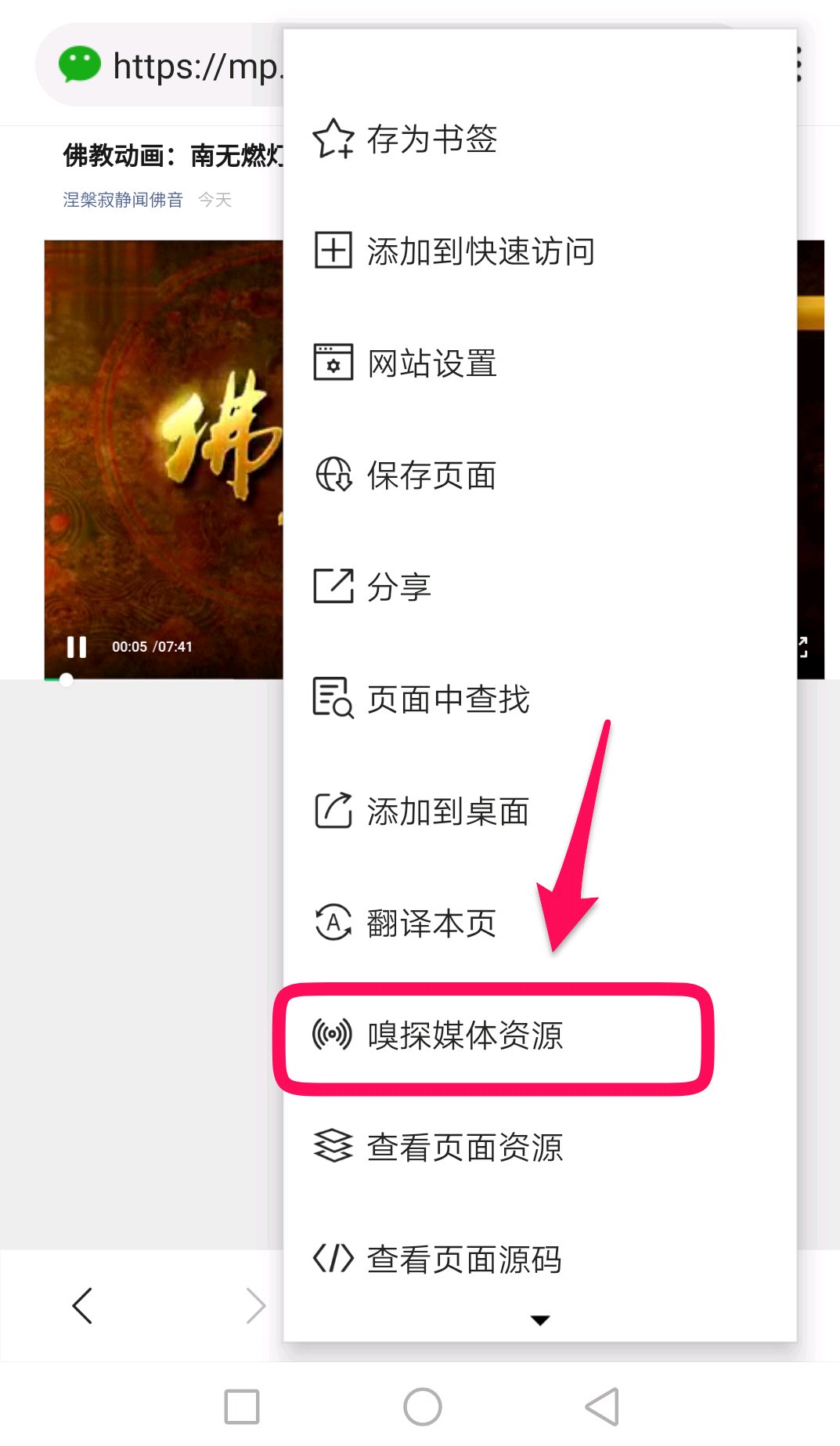Select 翻译本页 to translate page
840x1446 pixels.
431,923
